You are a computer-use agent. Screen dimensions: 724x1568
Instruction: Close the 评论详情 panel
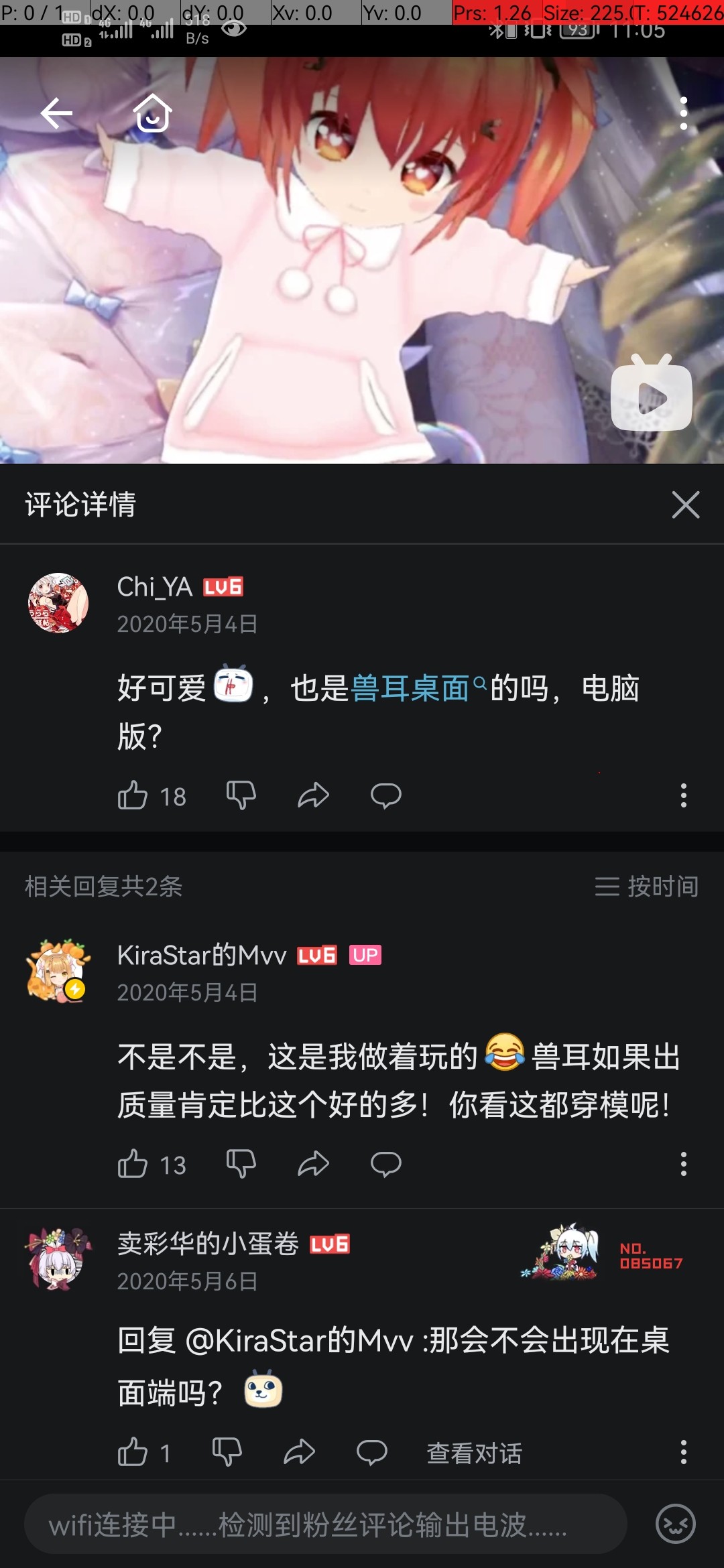tap(685, 505)
